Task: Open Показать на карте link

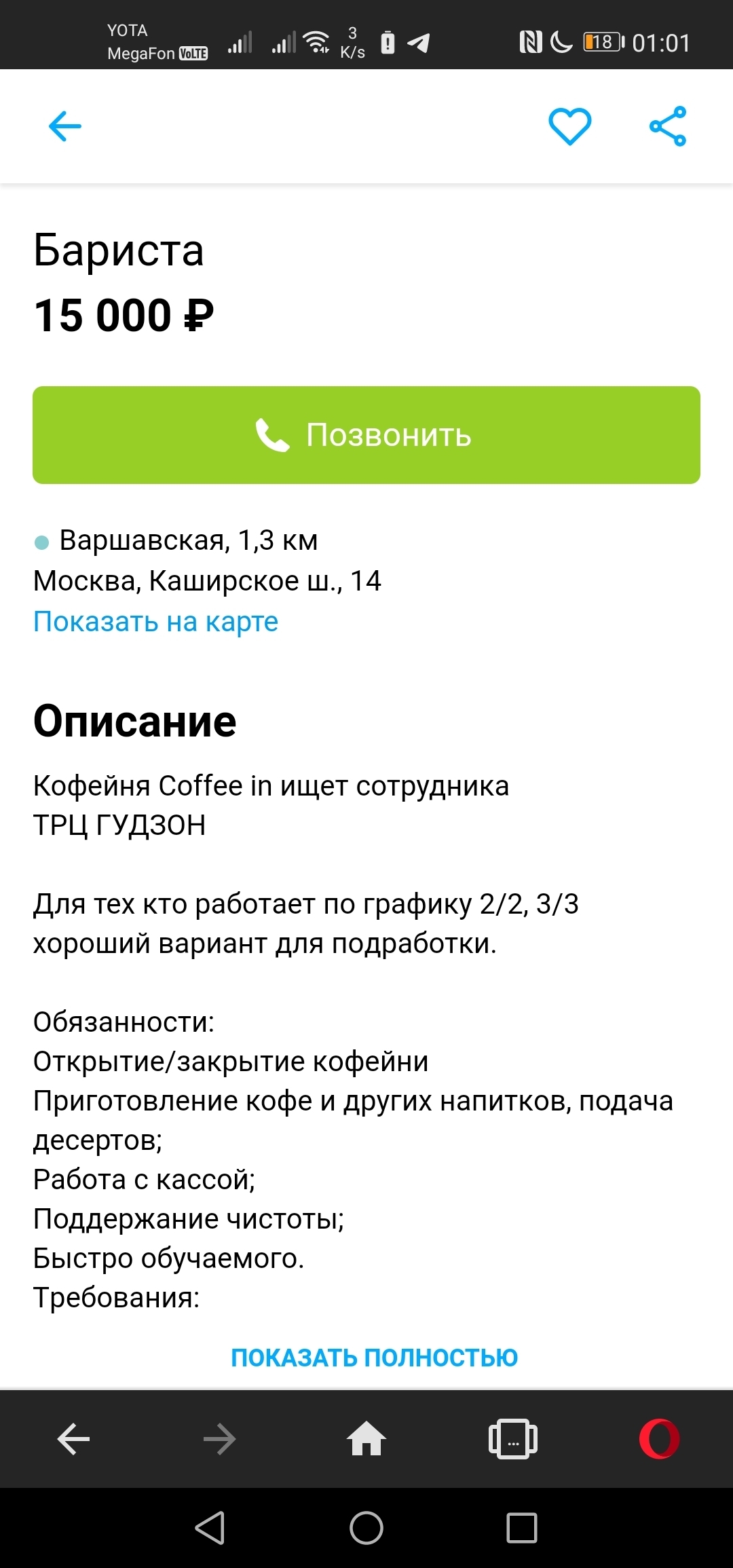Action: click(x=156, y=622)
